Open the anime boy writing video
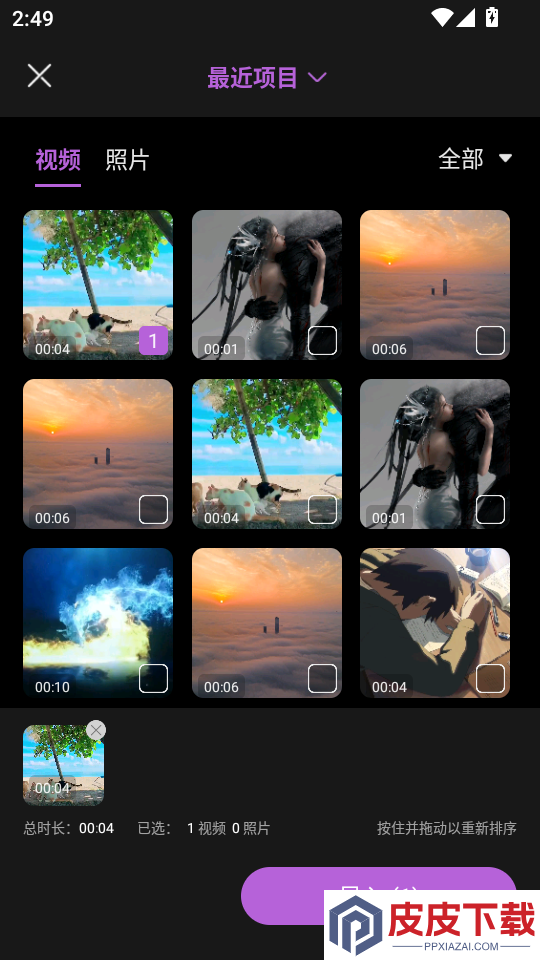Image resolution: width=540 pixels, height=960 pixels. click(435, 623)
